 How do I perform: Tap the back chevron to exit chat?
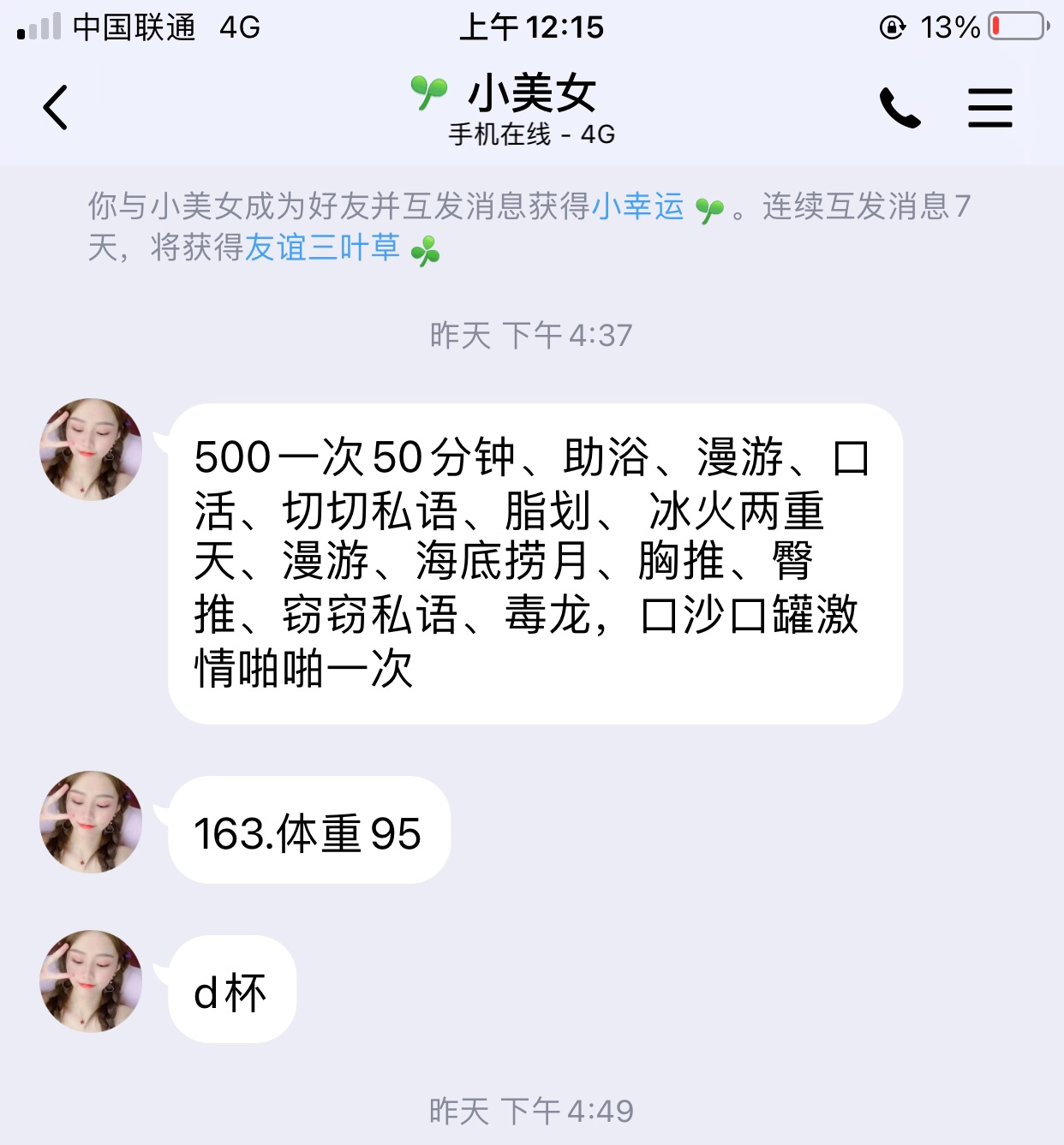[x=54, y=108]
